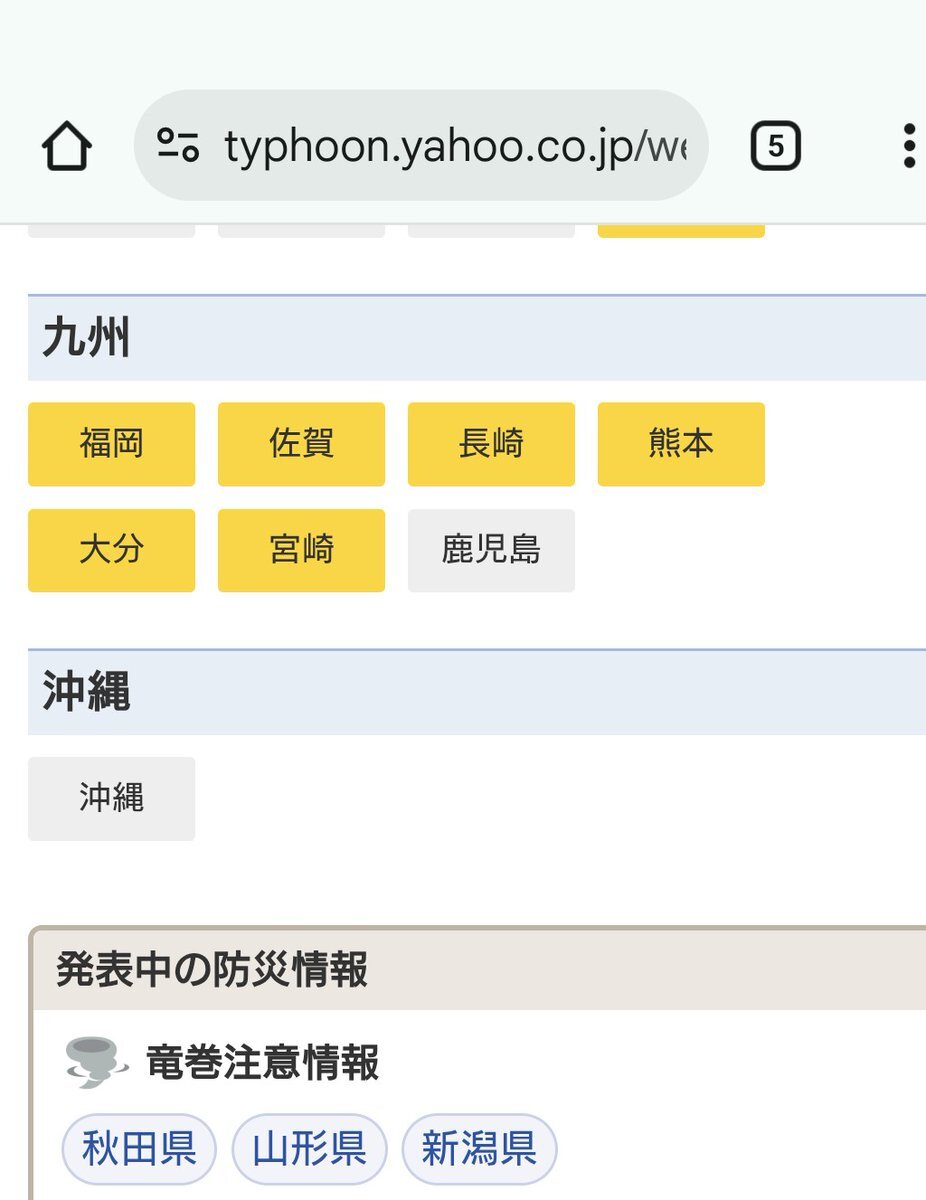Select the 沖縄 prefecture button
Screen dimensions: 926x1200
click(x=111, y=798)
